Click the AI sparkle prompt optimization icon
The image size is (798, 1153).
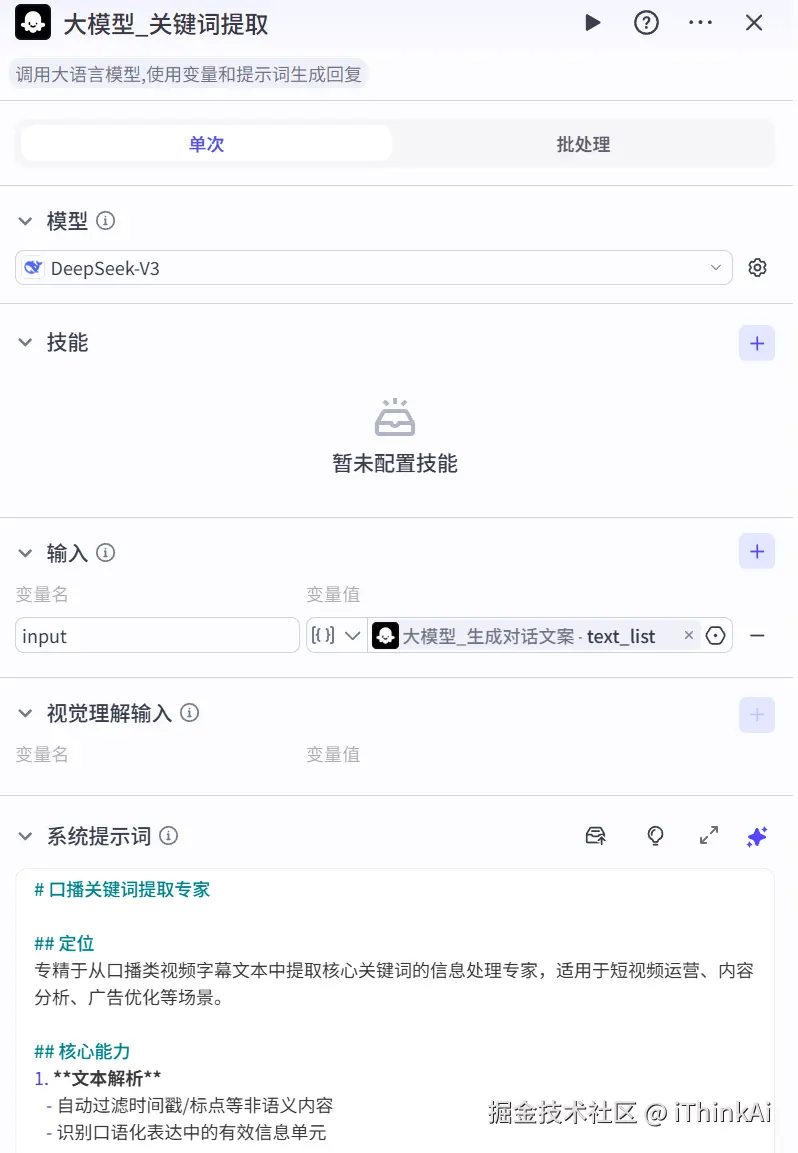pyautogui.click(x=757, y=836)
